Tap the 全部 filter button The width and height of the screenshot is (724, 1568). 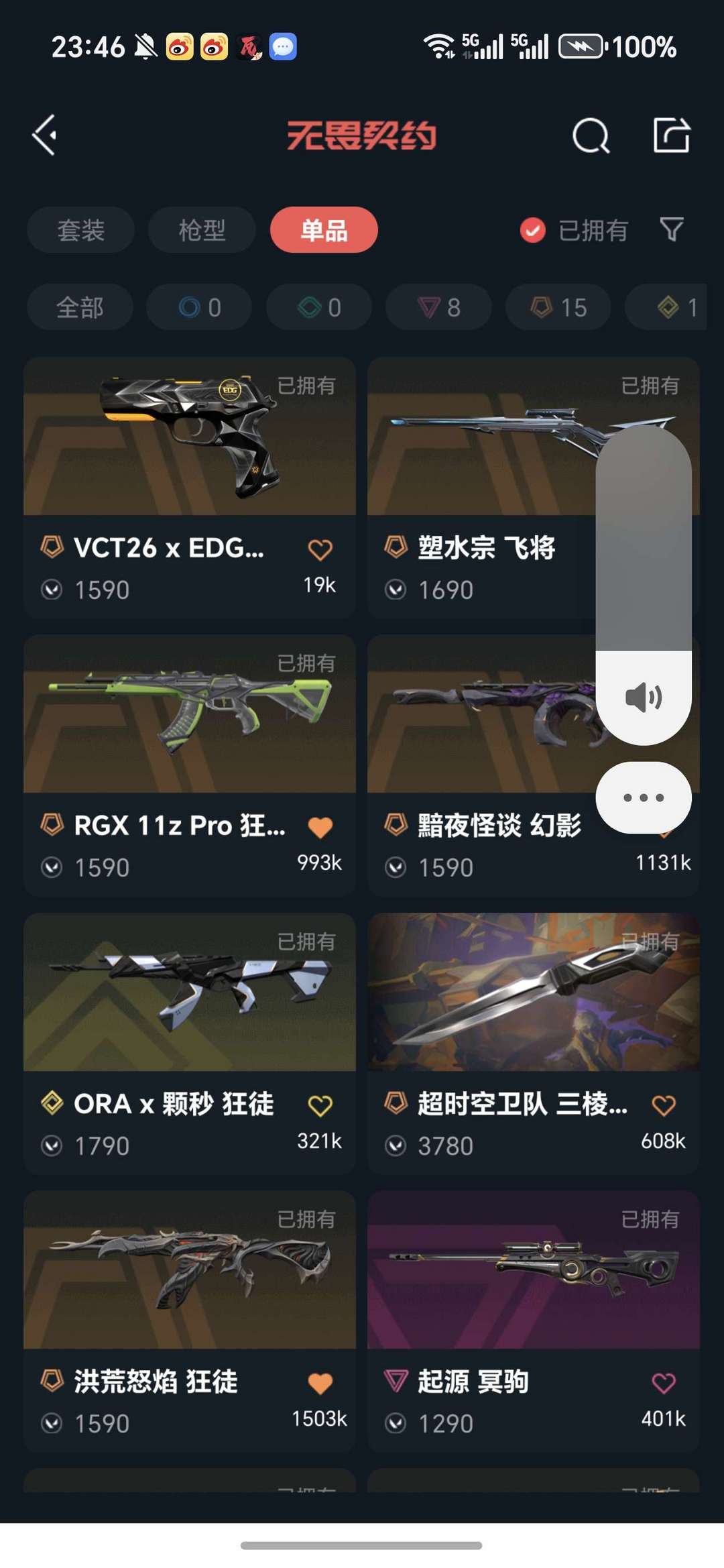[x=80, y=306]
